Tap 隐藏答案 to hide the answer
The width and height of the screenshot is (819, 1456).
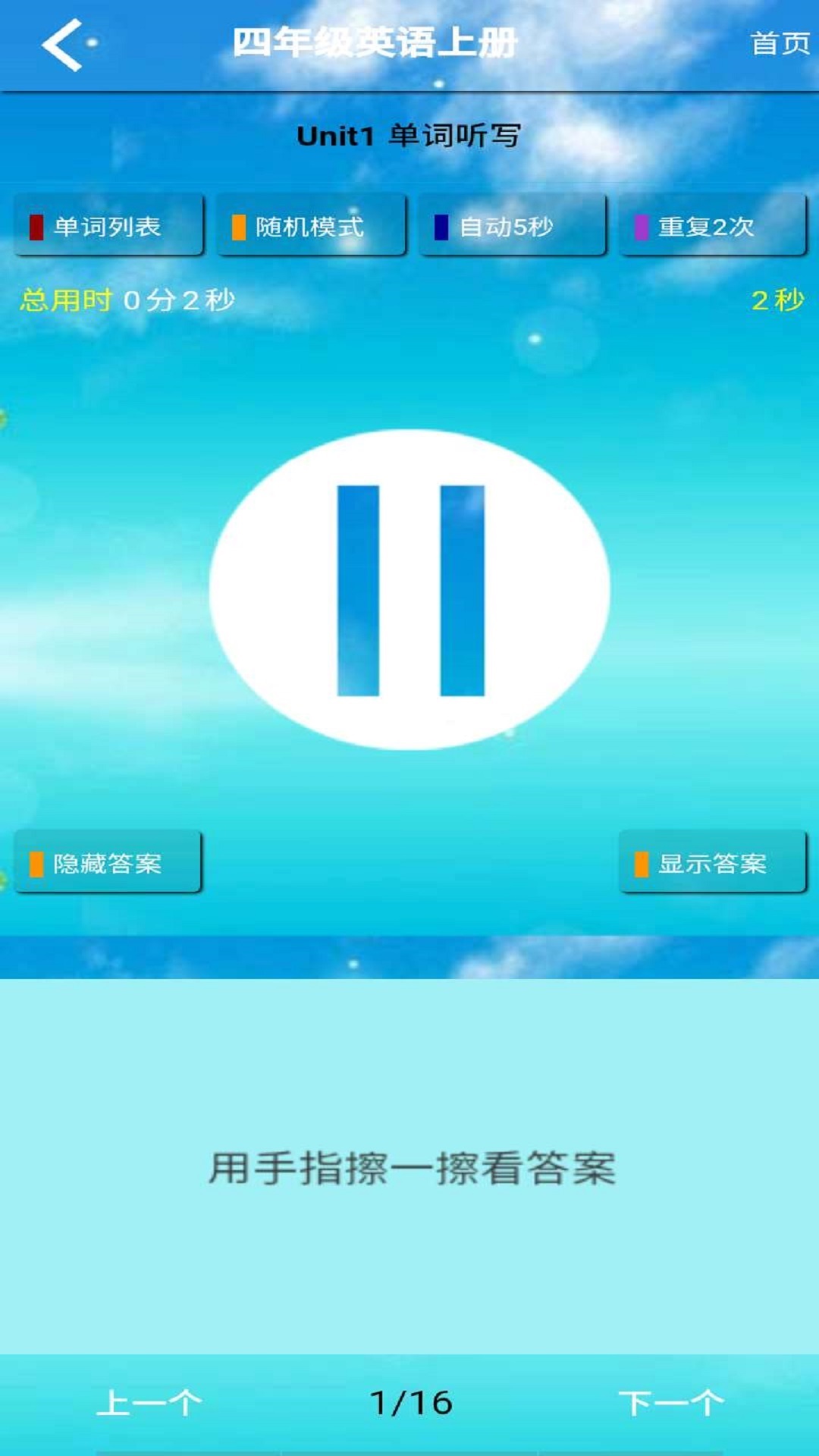[x=108, y=863]
